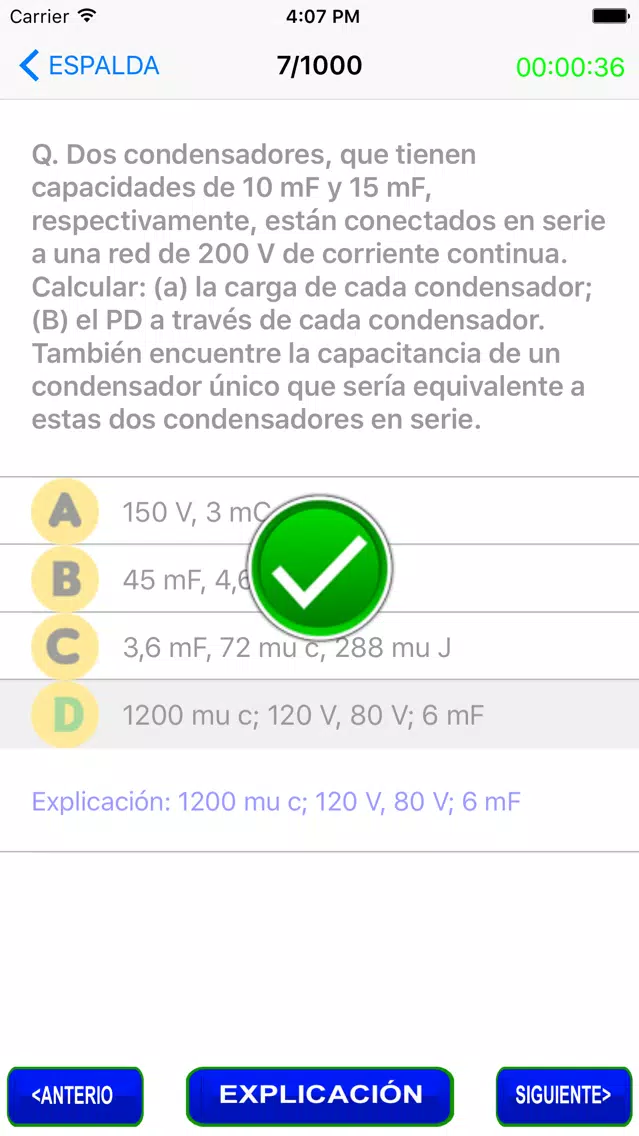
Task: Choose answer B starting with 45 mF
Action: 320,578
